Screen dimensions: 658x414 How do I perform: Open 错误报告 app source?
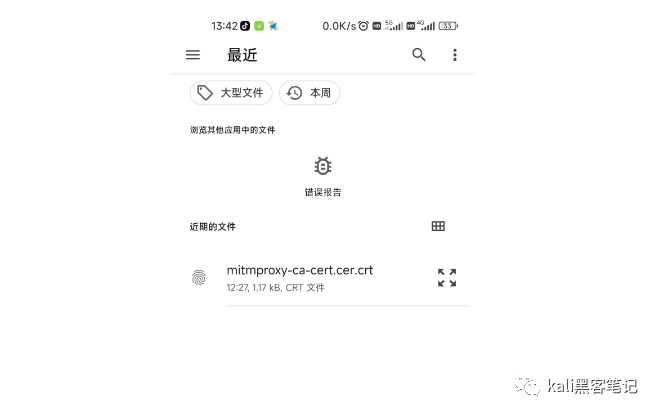(322, 174)
